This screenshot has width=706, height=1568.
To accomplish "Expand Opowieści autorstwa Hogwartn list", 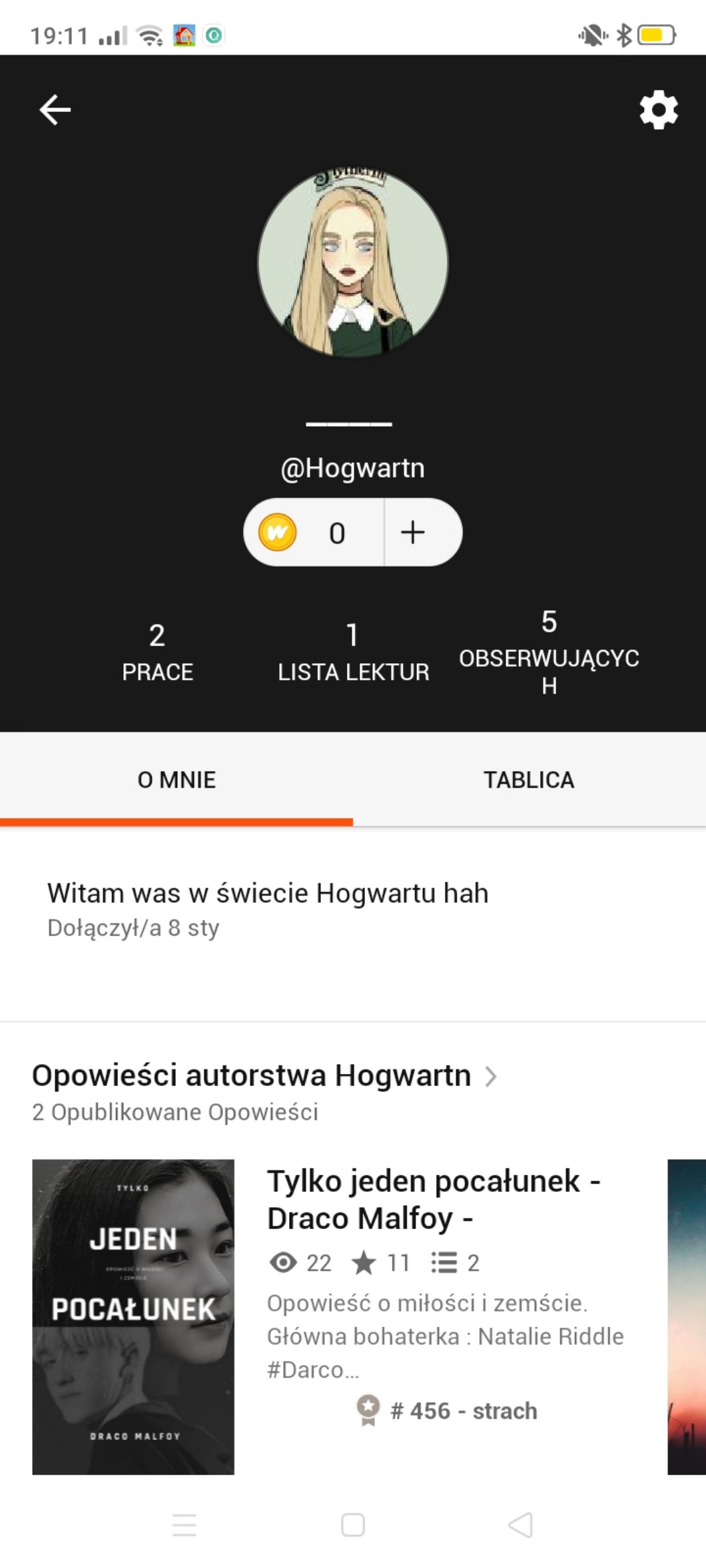I will click(x=490, y=1076).
